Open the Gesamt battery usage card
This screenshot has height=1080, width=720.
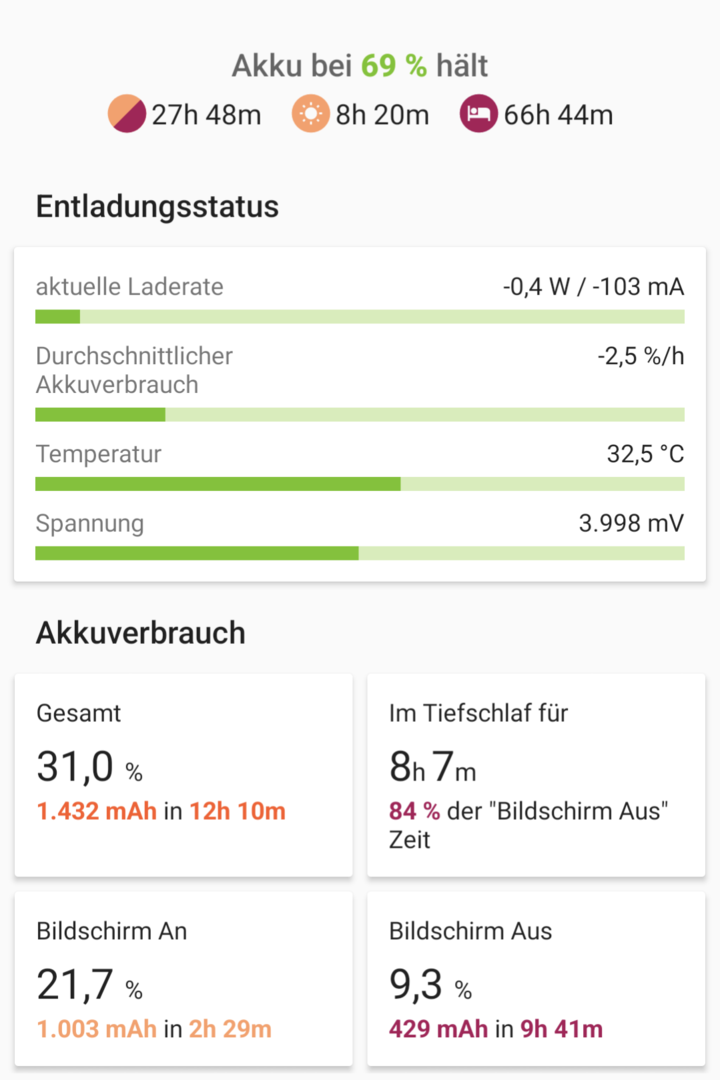(x=183, y=775)
